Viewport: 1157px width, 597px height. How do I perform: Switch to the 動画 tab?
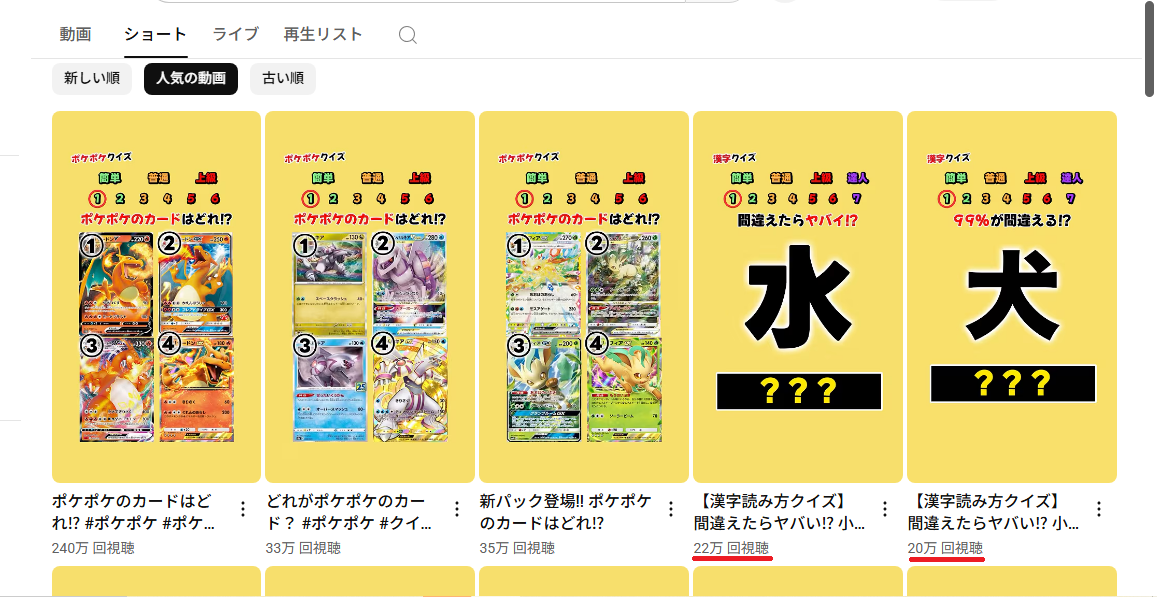point(75,34)
